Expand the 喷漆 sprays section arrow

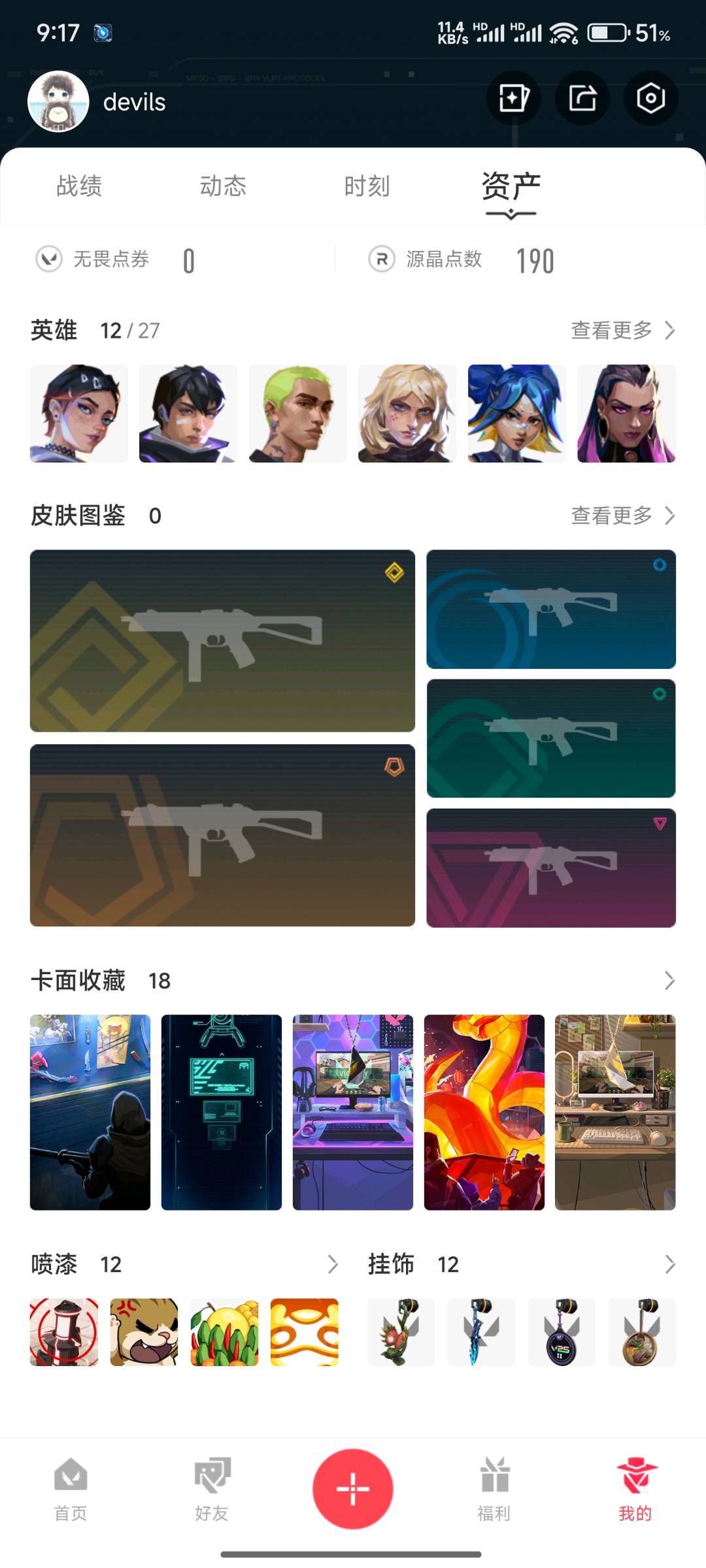[x=332, y=1264]
